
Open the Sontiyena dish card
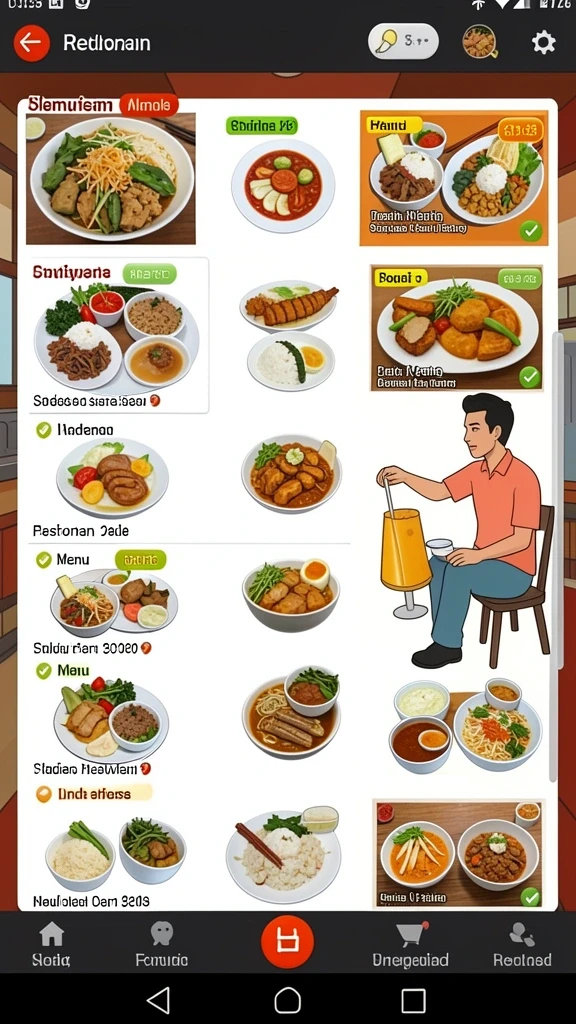(x=118, y=336)
